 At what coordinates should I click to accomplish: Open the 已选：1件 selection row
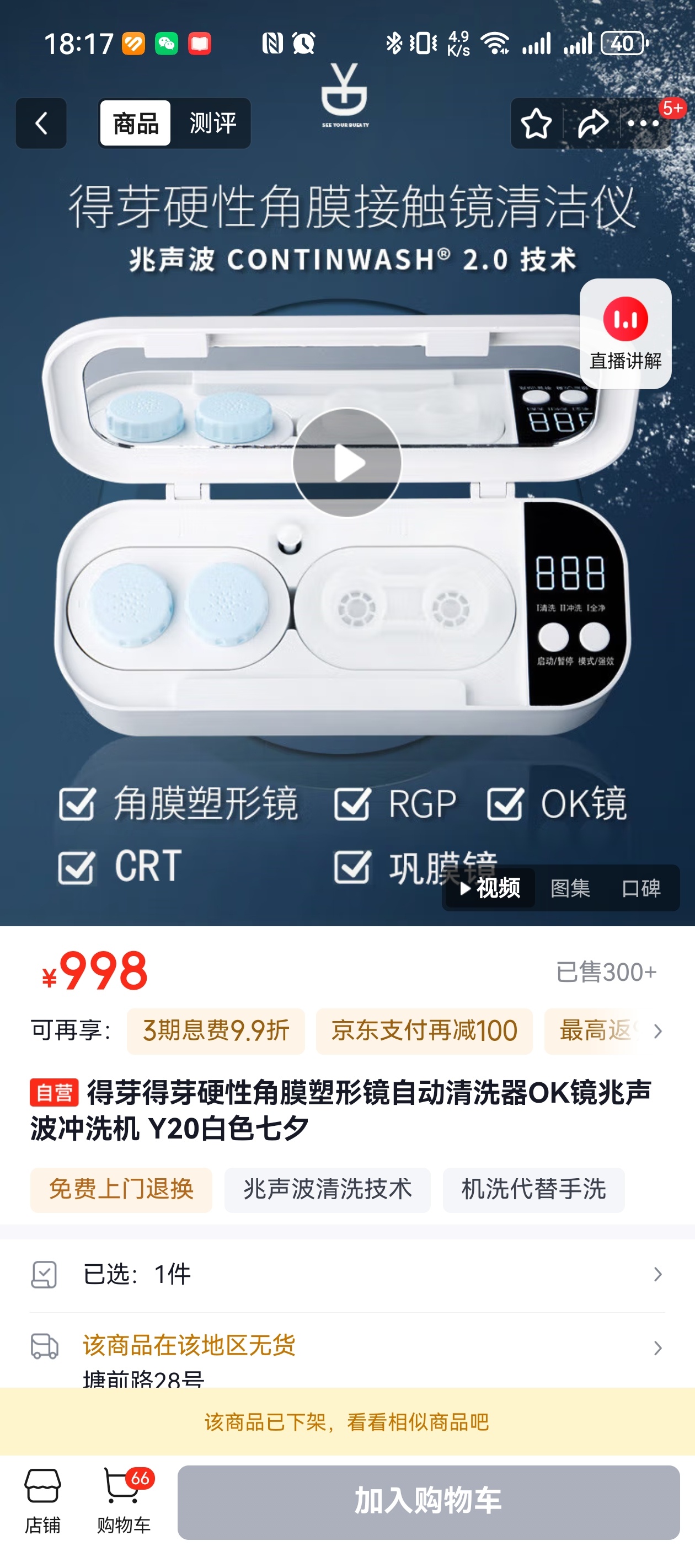click(347, 1274)
